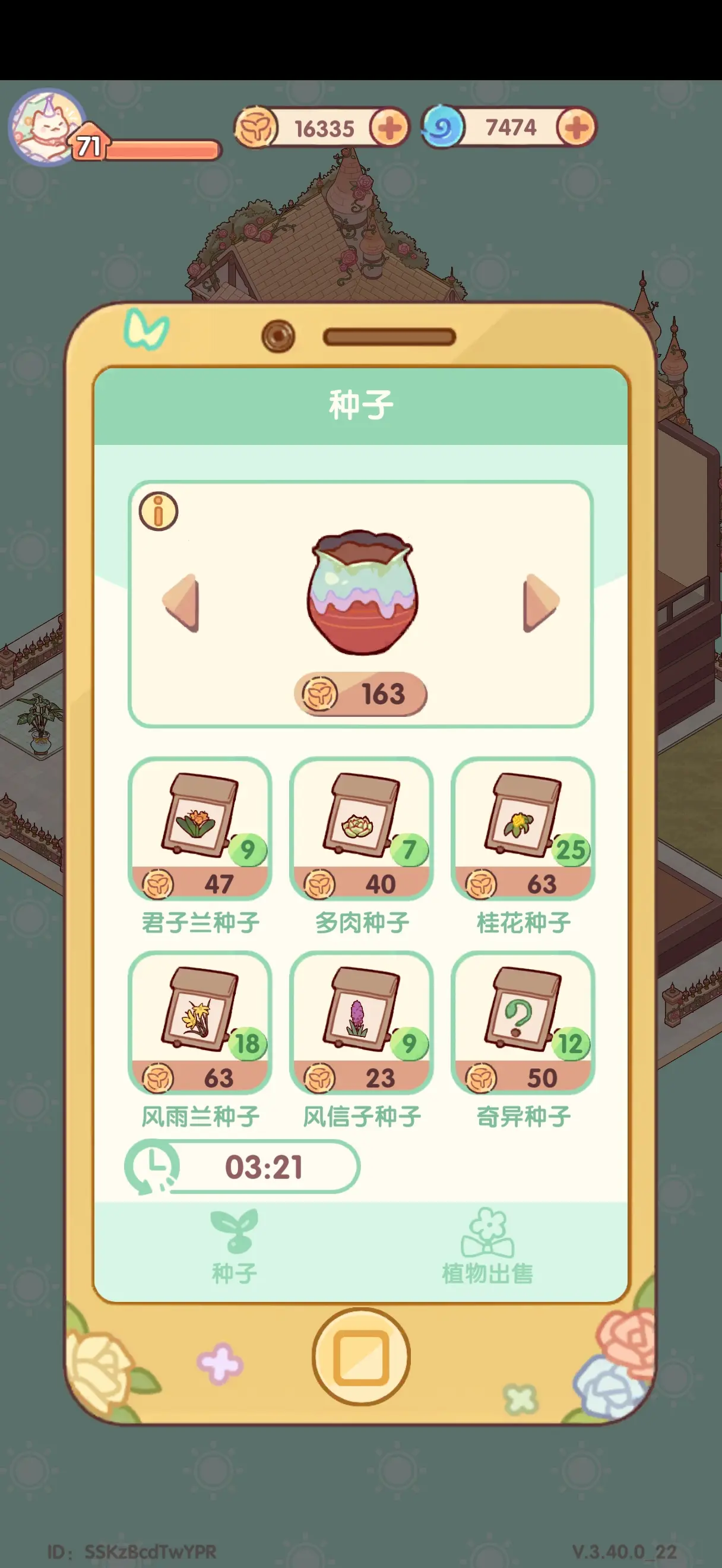
Task: Tap the in-game phone home button
Action: 360,1356
